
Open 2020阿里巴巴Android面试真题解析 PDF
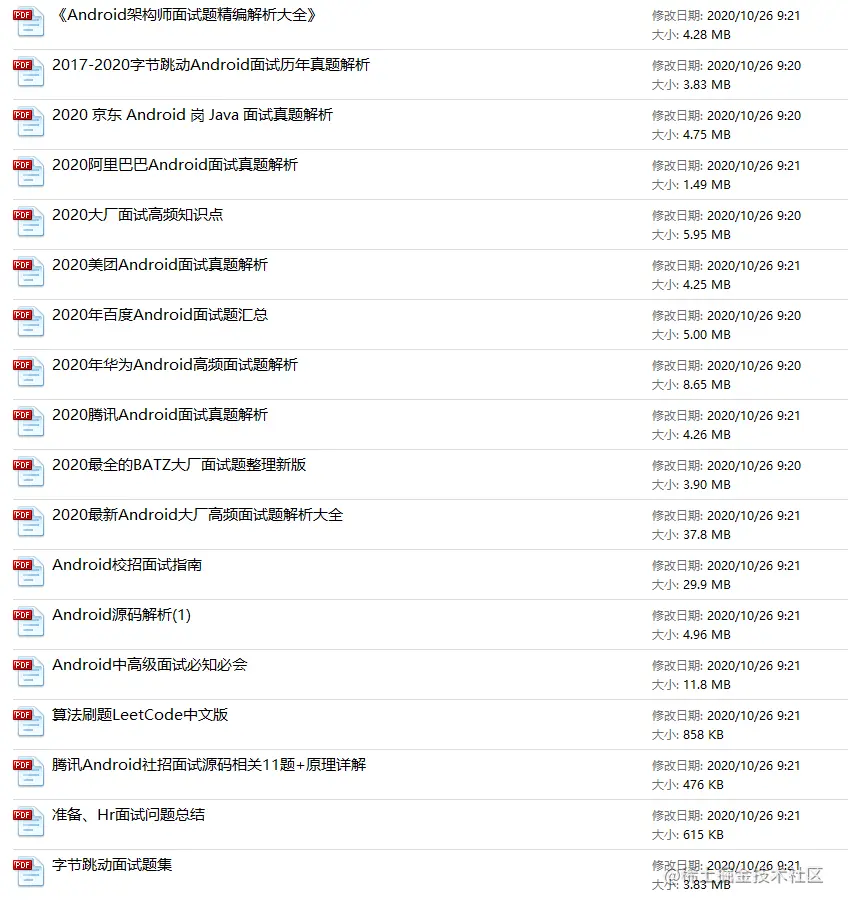click(x=175, y=165)
